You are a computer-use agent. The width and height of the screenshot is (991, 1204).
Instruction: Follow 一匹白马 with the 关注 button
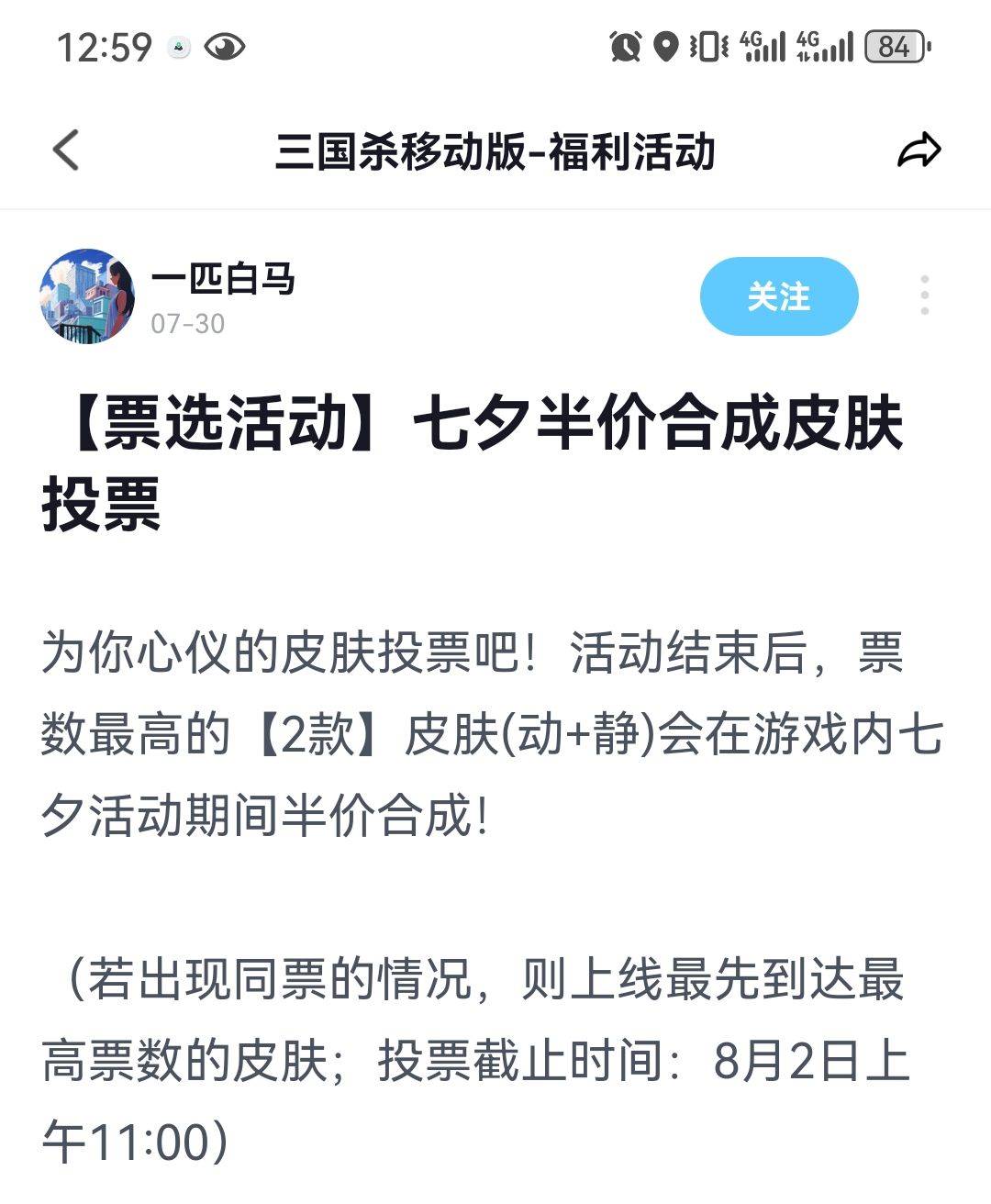(778, 296)
